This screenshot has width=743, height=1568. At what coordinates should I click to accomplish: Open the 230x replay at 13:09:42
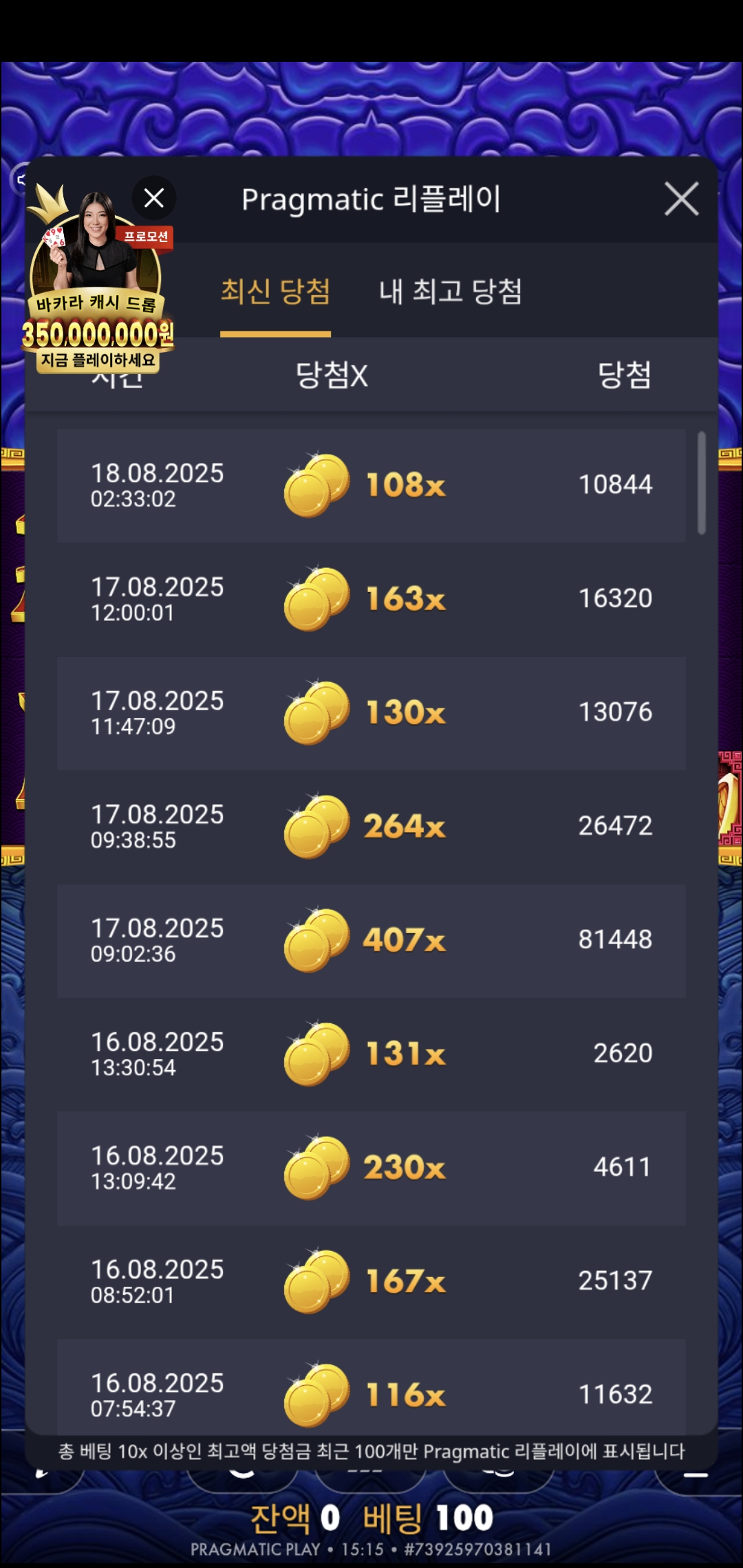371,1167
